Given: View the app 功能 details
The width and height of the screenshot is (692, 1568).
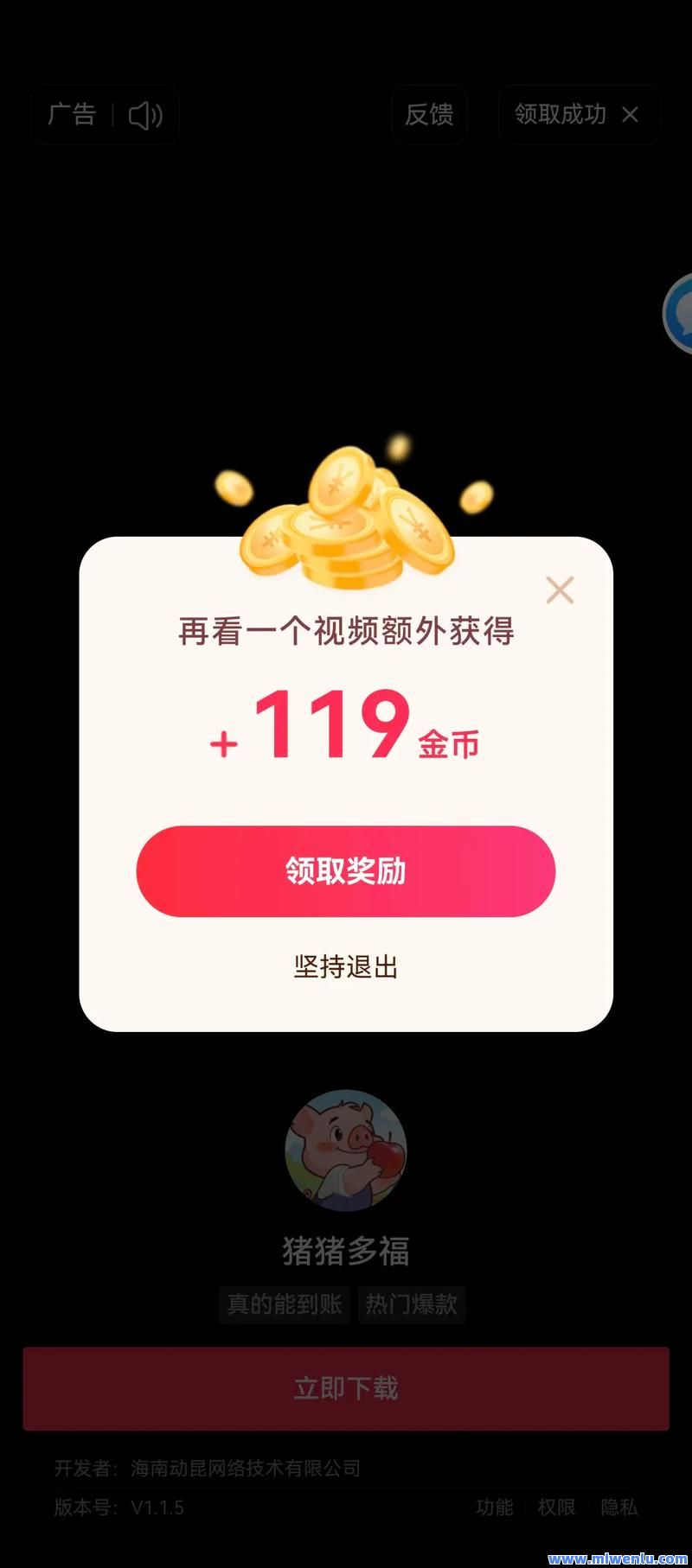Looking at the screenshot, I should click(495, 1507).
